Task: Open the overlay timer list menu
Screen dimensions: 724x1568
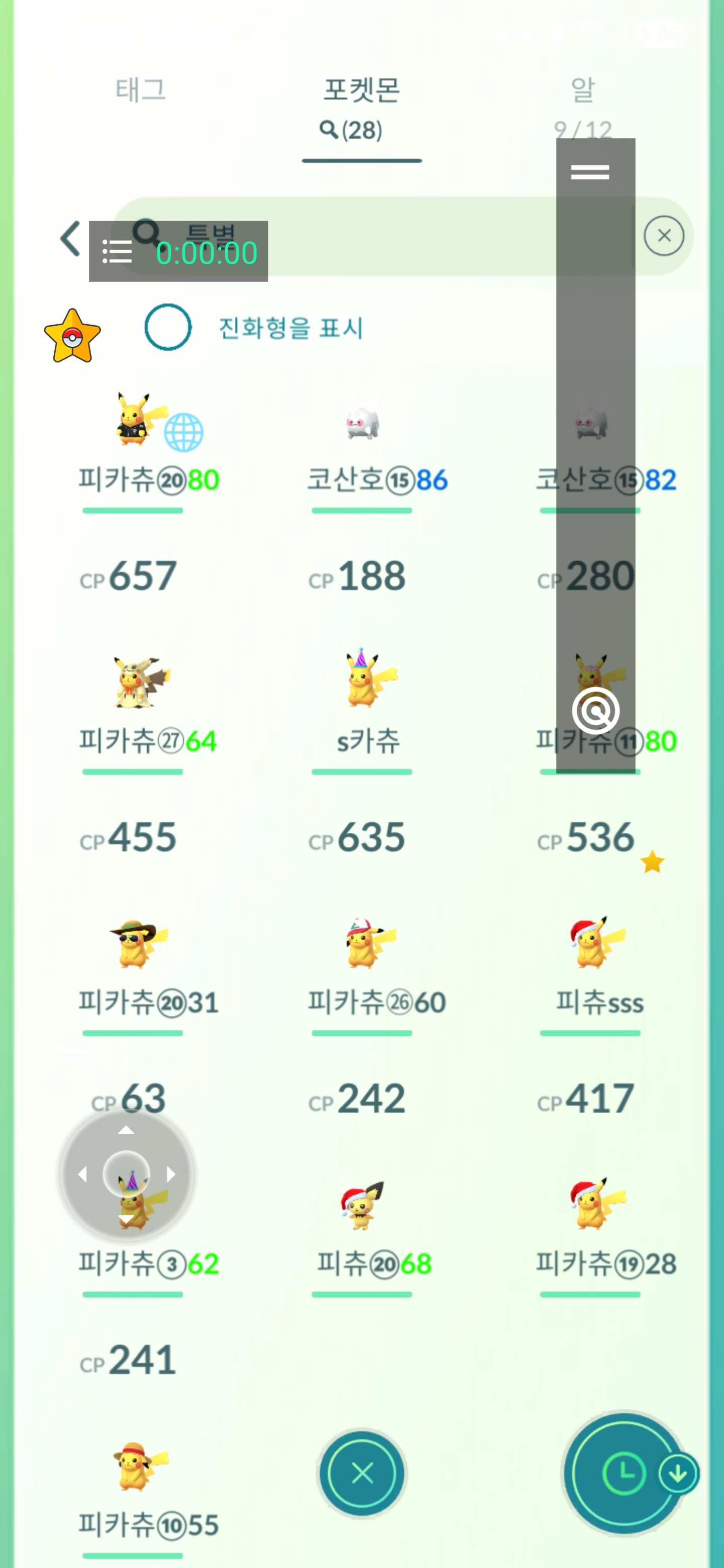Action: pyautogui.click(x=117, y=251)
